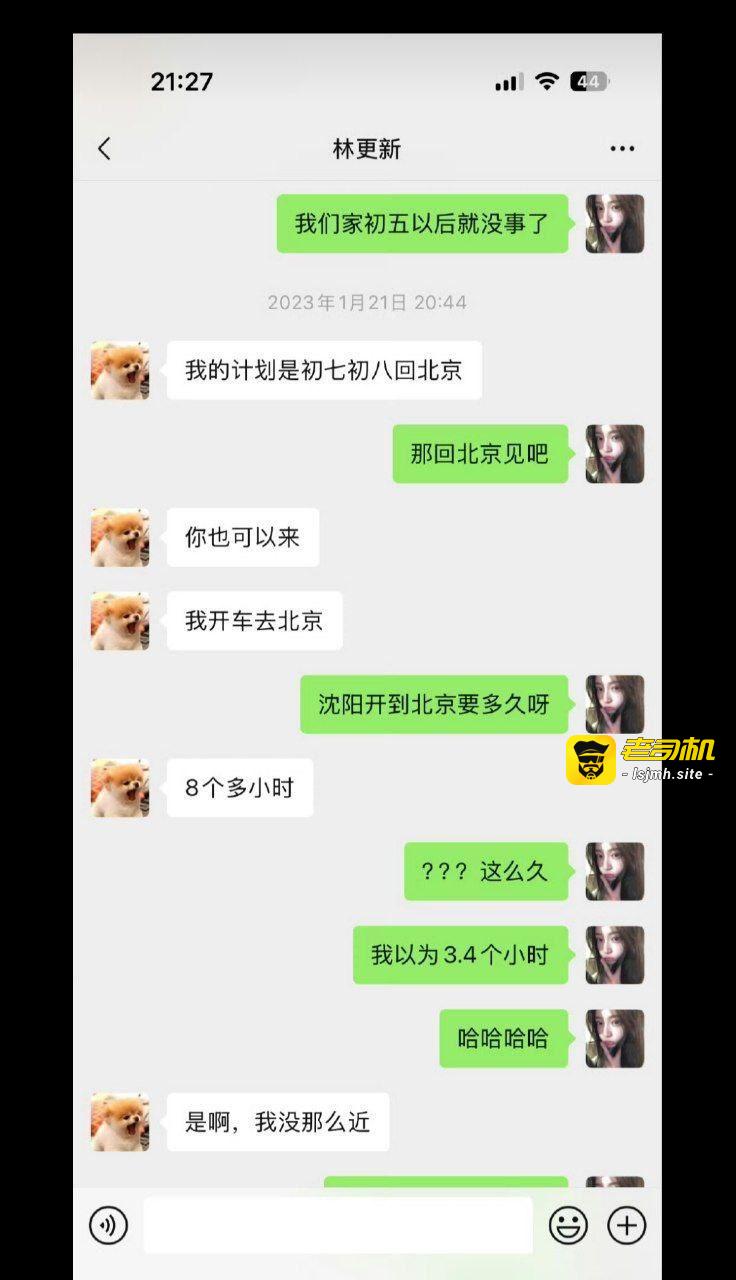Open dog avatar beside 我的计划是初七初八回北京
Screen dimensions: 736x1280
tap(120, 371)
